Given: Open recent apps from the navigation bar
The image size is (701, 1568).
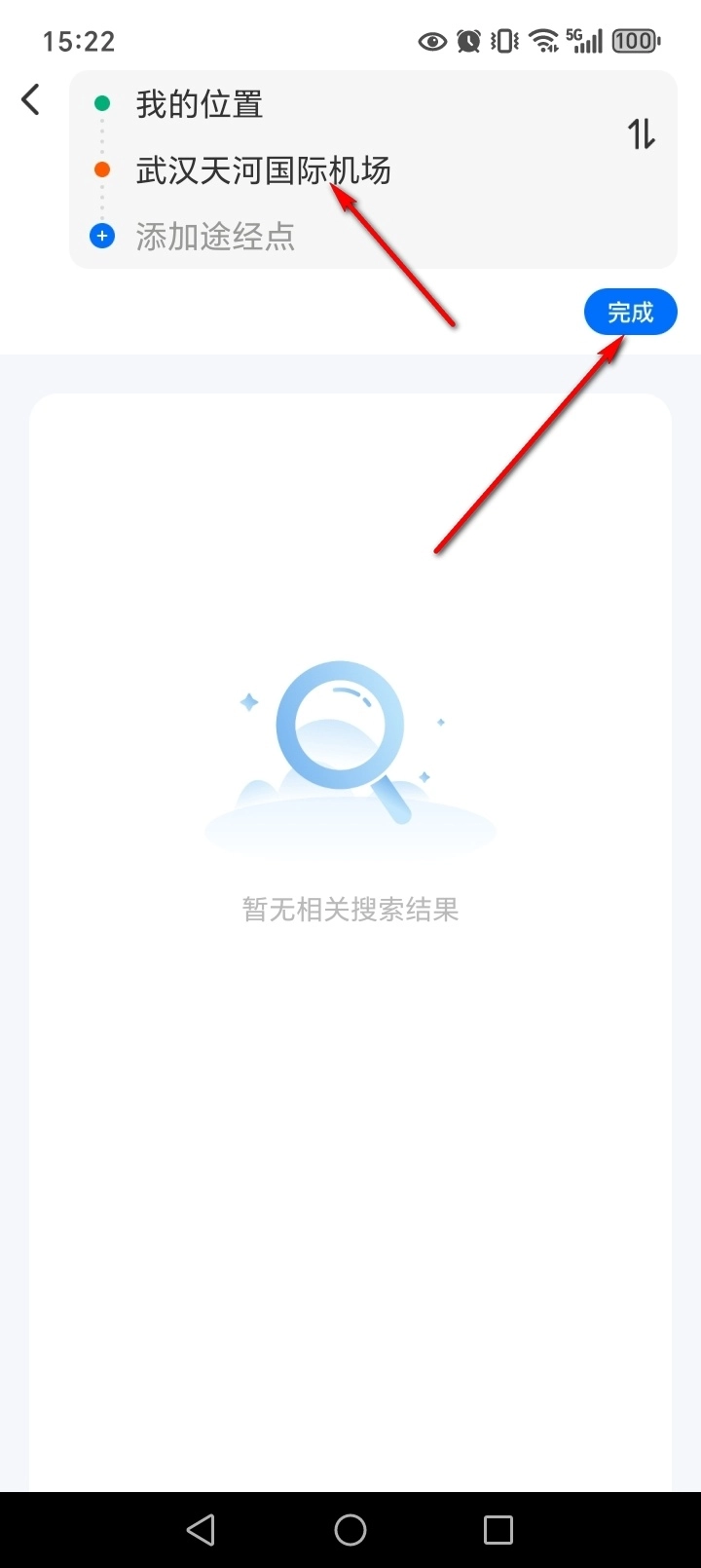Looking at the screenshot, I should pyautogui.click(x=498, y=1530).
